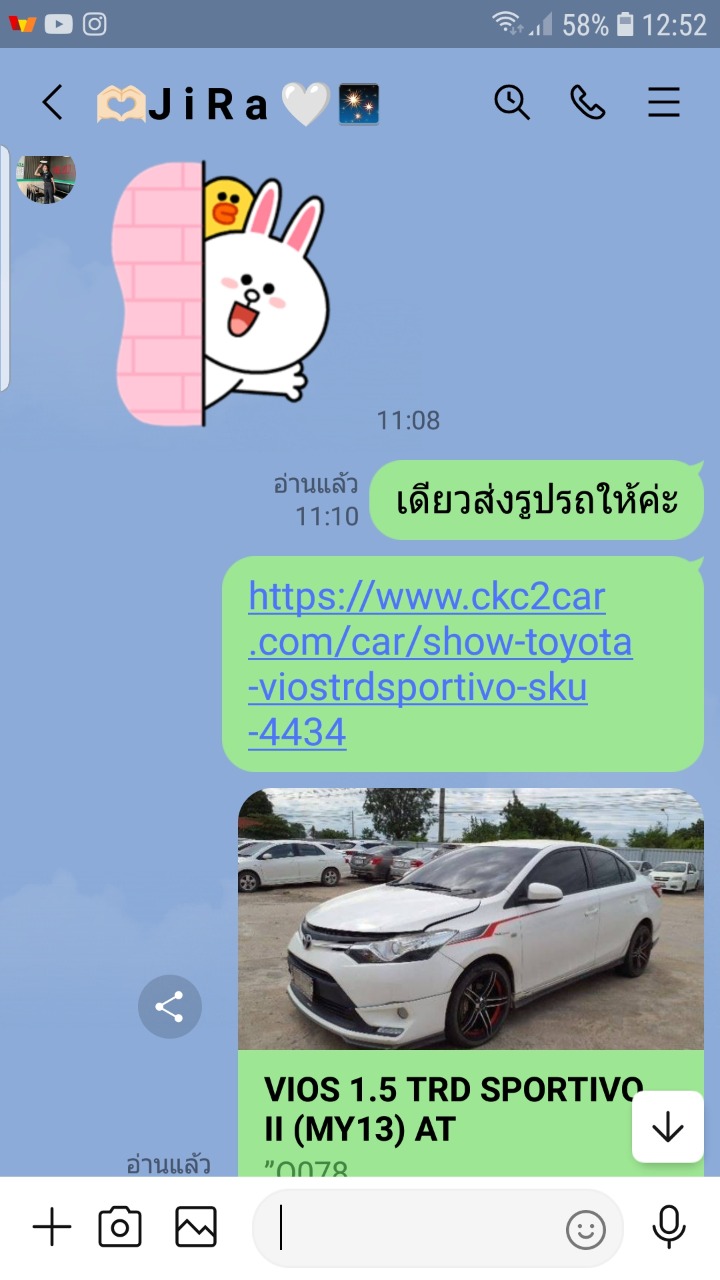Image resolution: width=720 pixels, height=1280 pixels.
Task: Open the sticker and emoji picker
Action: [x=586, y=1229]
